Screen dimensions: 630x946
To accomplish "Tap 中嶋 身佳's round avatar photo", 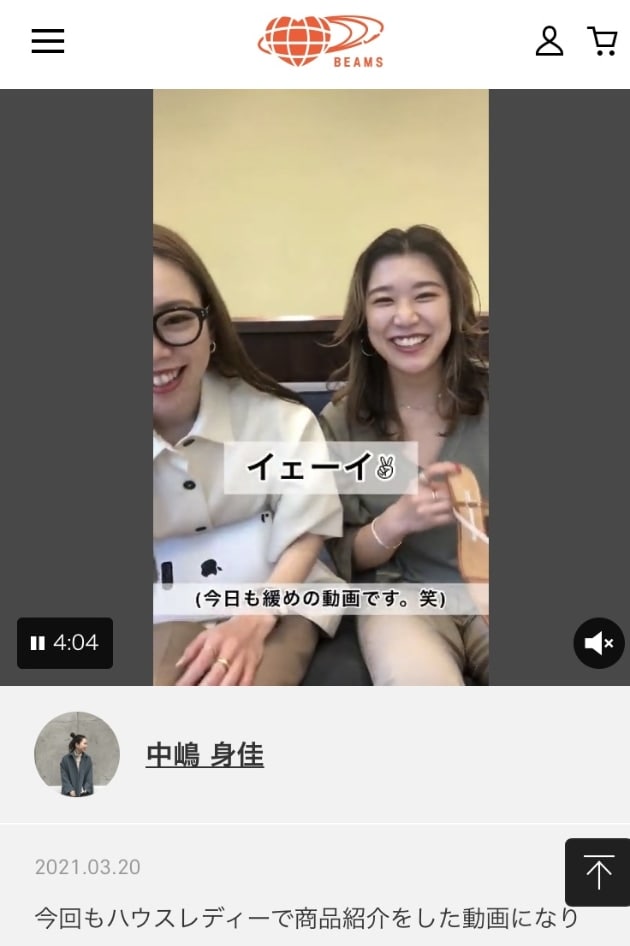I will pos(77,755).
